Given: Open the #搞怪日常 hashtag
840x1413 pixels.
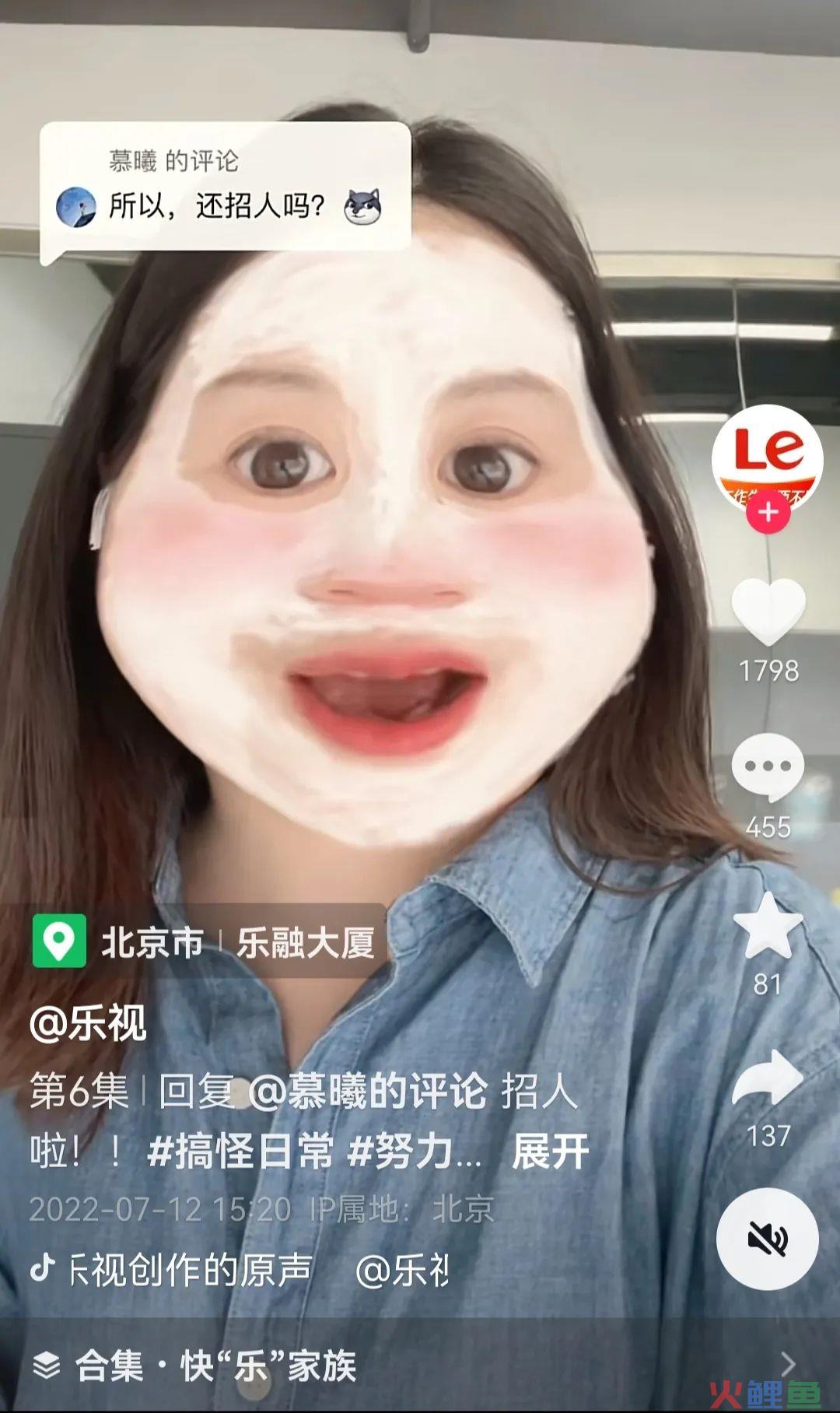Looking at the screenshot, I should tap(240, 1152).
